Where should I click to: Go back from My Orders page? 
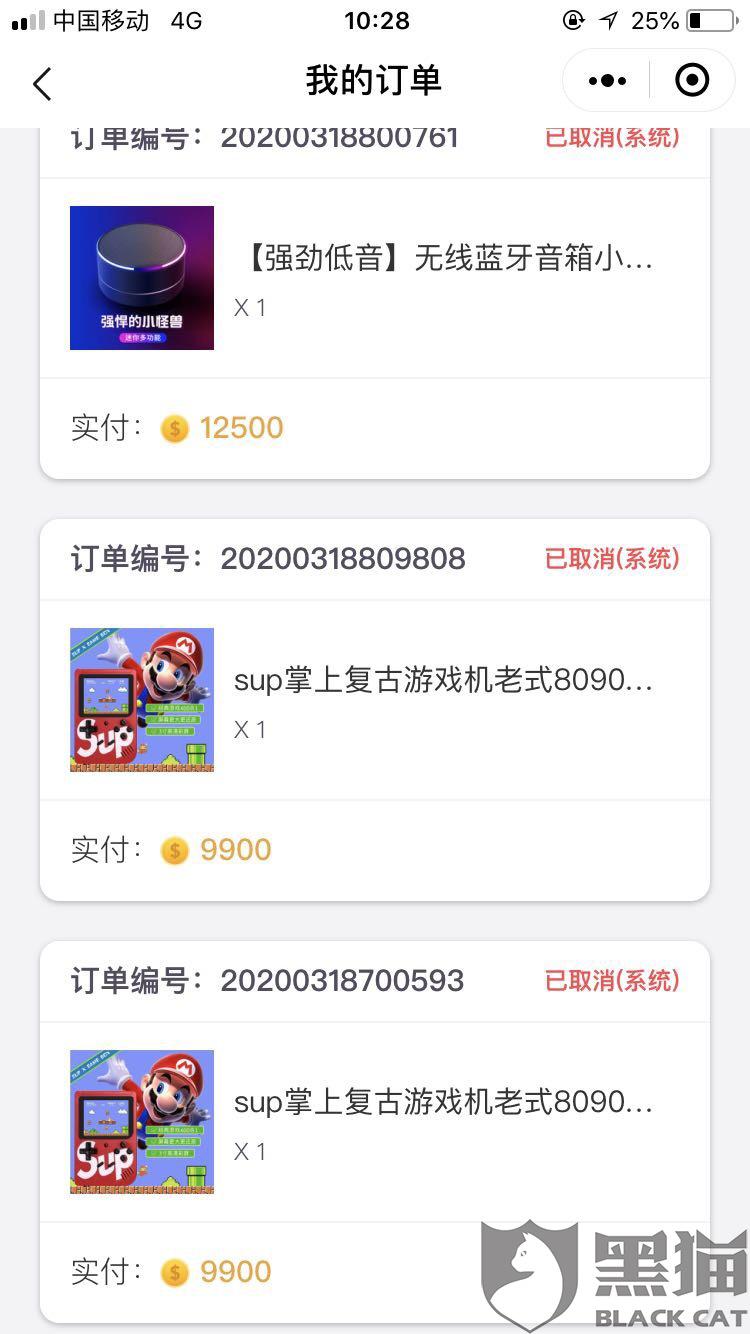(x=42, y=83)
